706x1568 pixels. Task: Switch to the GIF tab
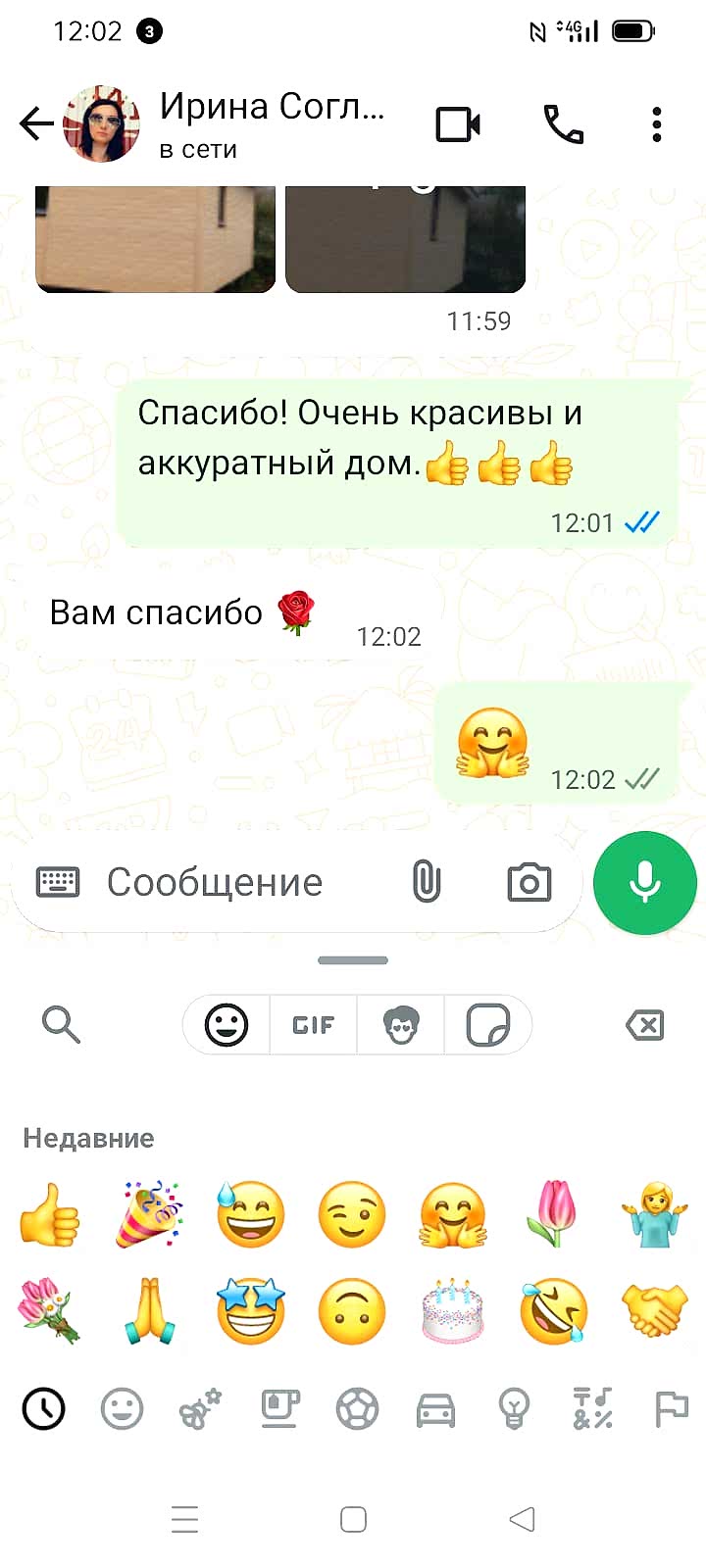click(314, 1025)
